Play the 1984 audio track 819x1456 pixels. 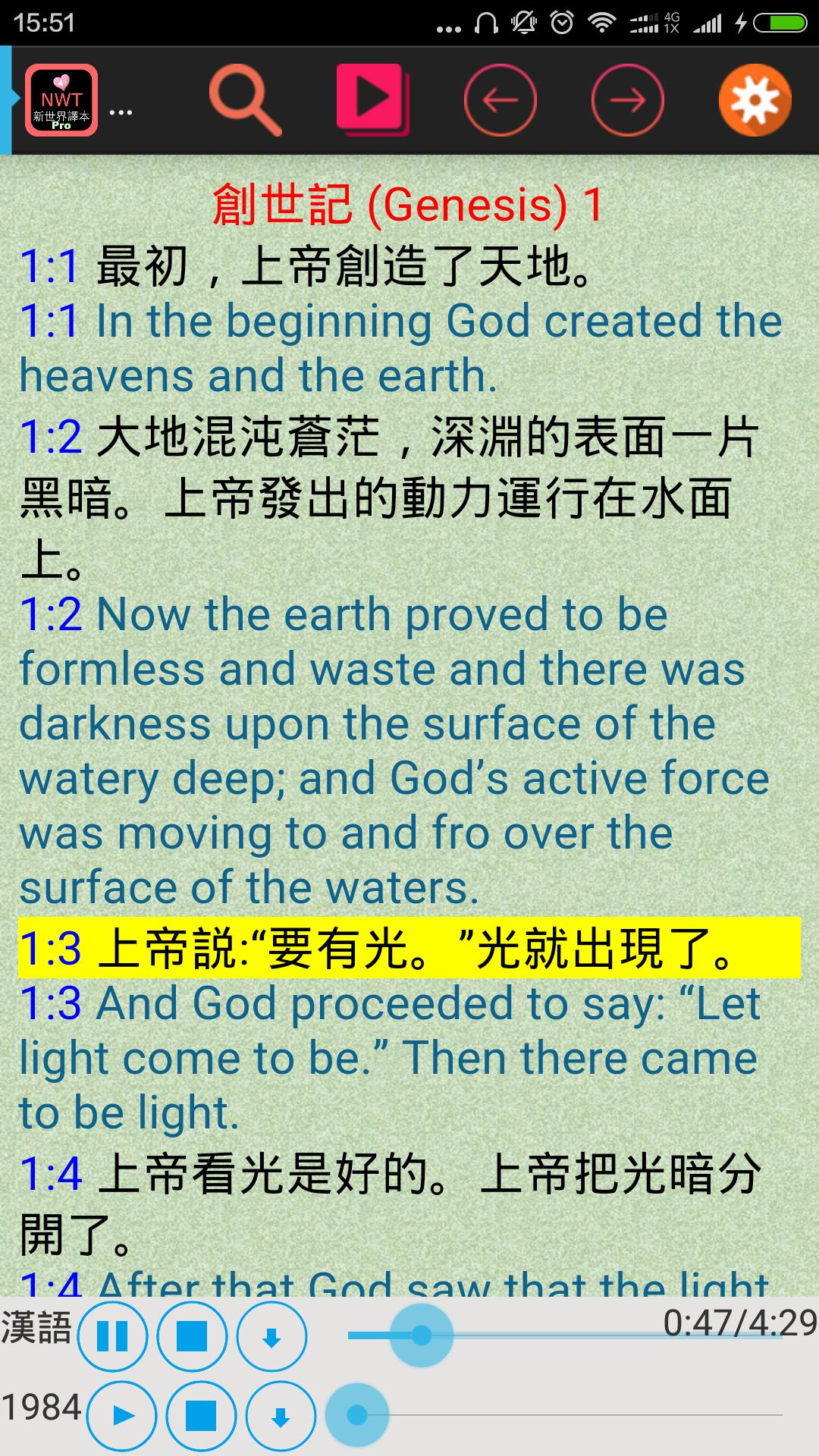point(121,1416)
